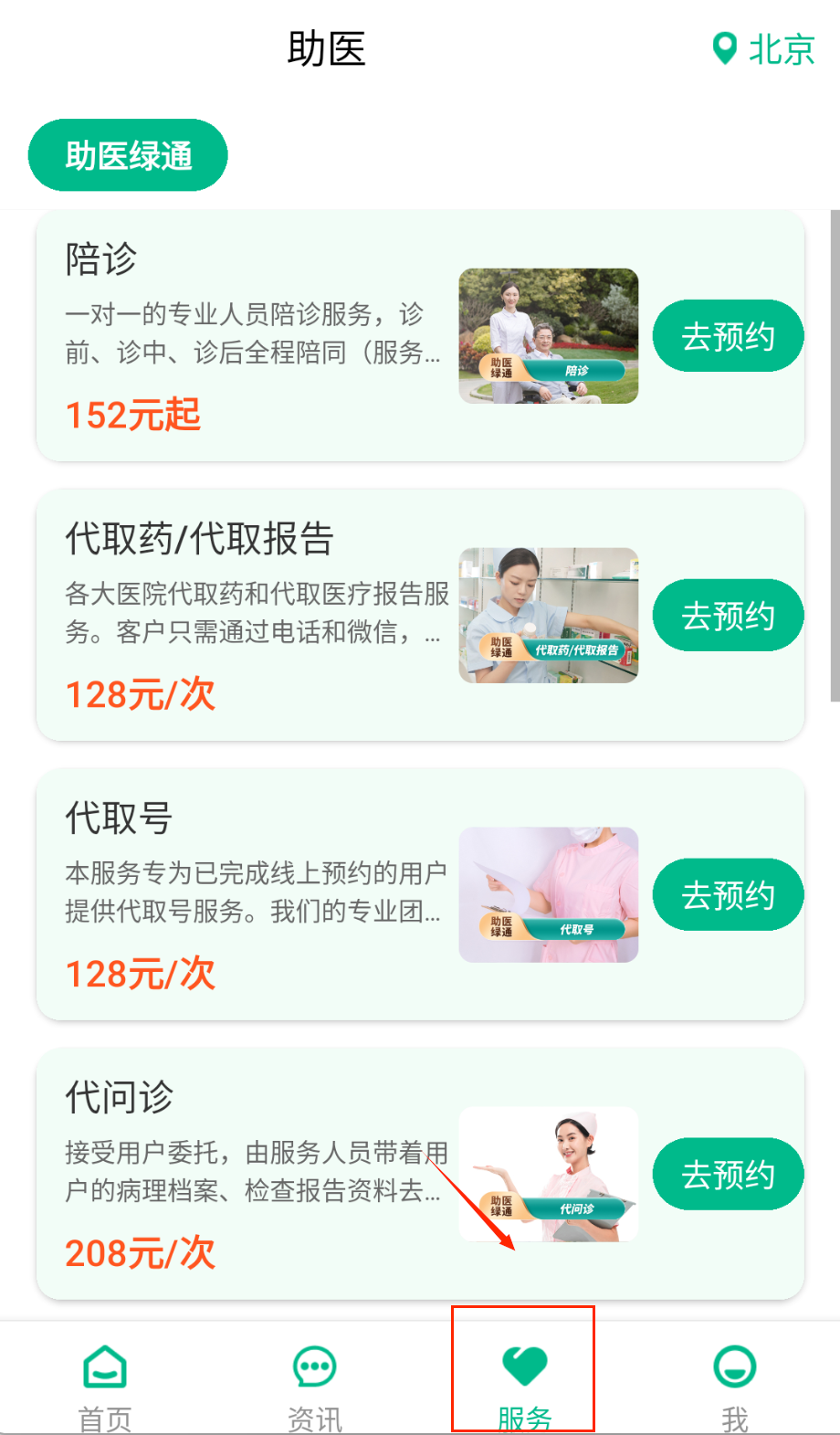Switch to the 资讯 tab
The height and width of the screenshot is (1435, 840).
tap(315, 1386)
